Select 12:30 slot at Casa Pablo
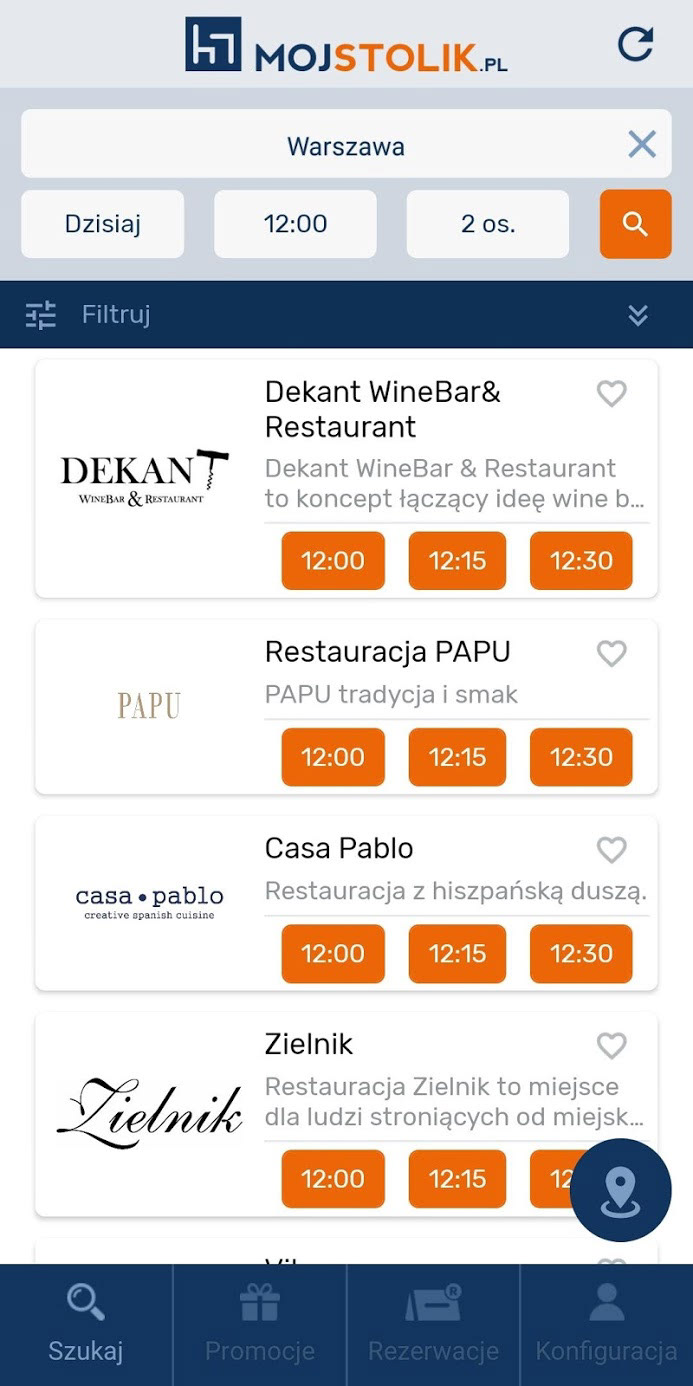The height and width of the screenshot is (1386, 693). [581, 953]
